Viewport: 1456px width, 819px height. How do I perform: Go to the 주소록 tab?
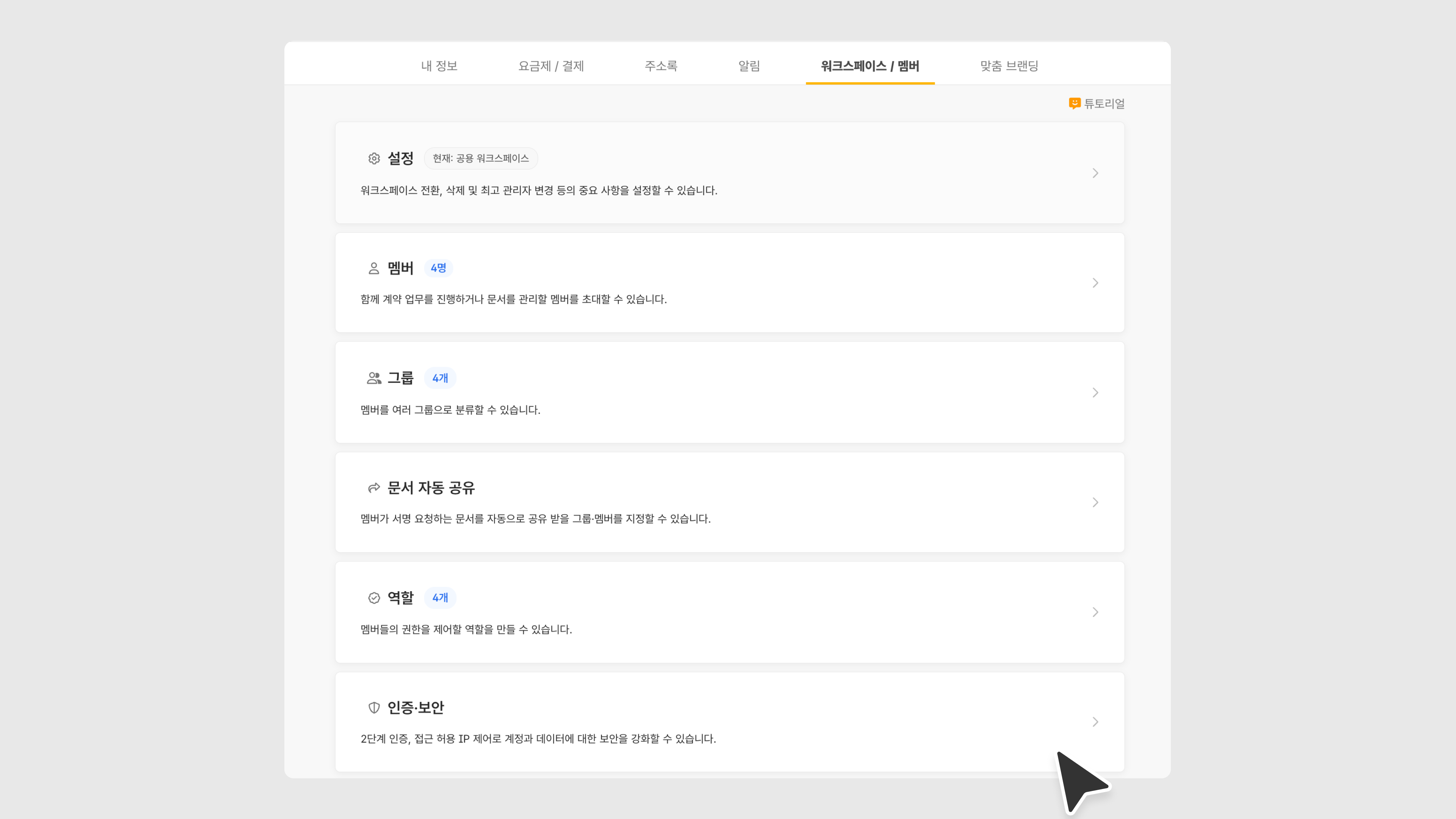(x=661, y=66)
